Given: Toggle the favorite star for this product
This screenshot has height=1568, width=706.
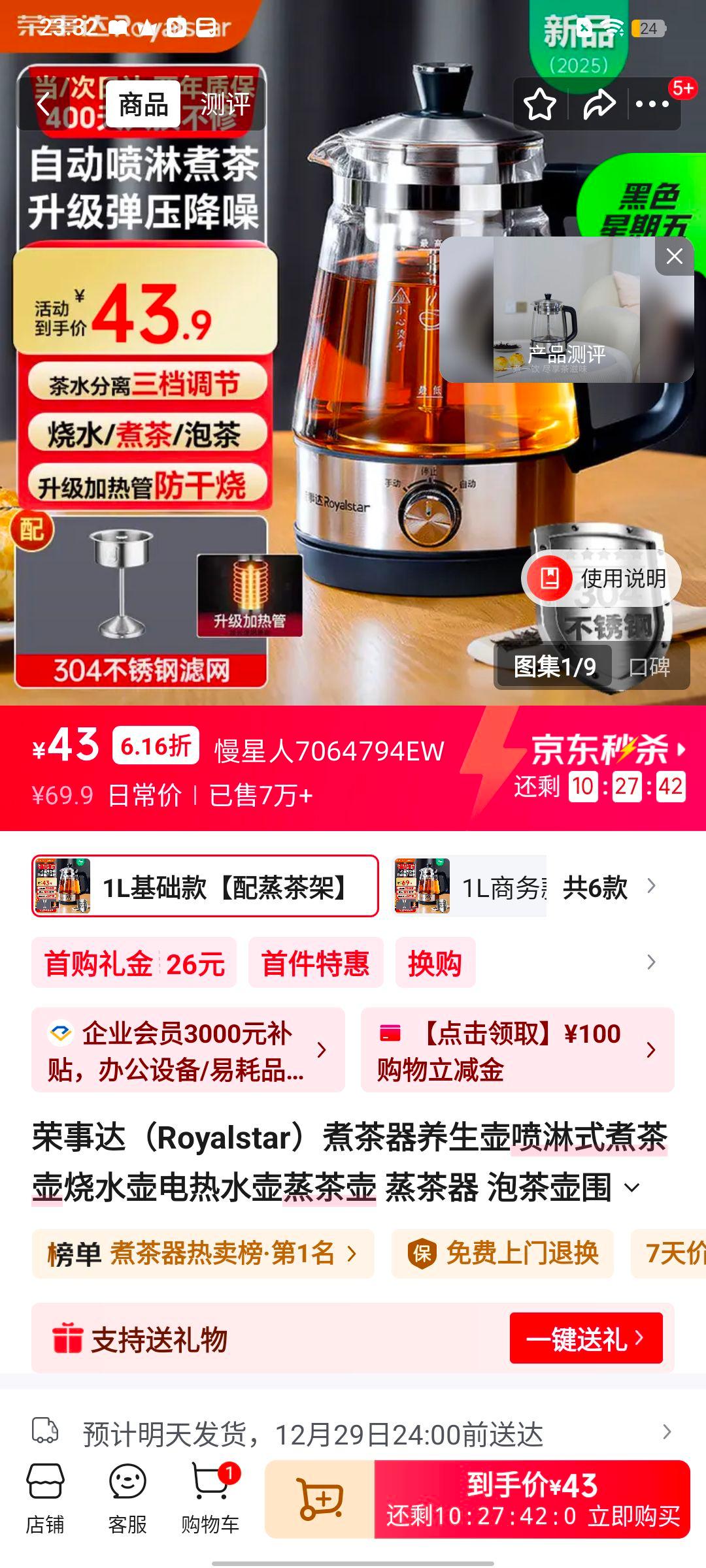Looking at the screenshot, I should point(540,103).
